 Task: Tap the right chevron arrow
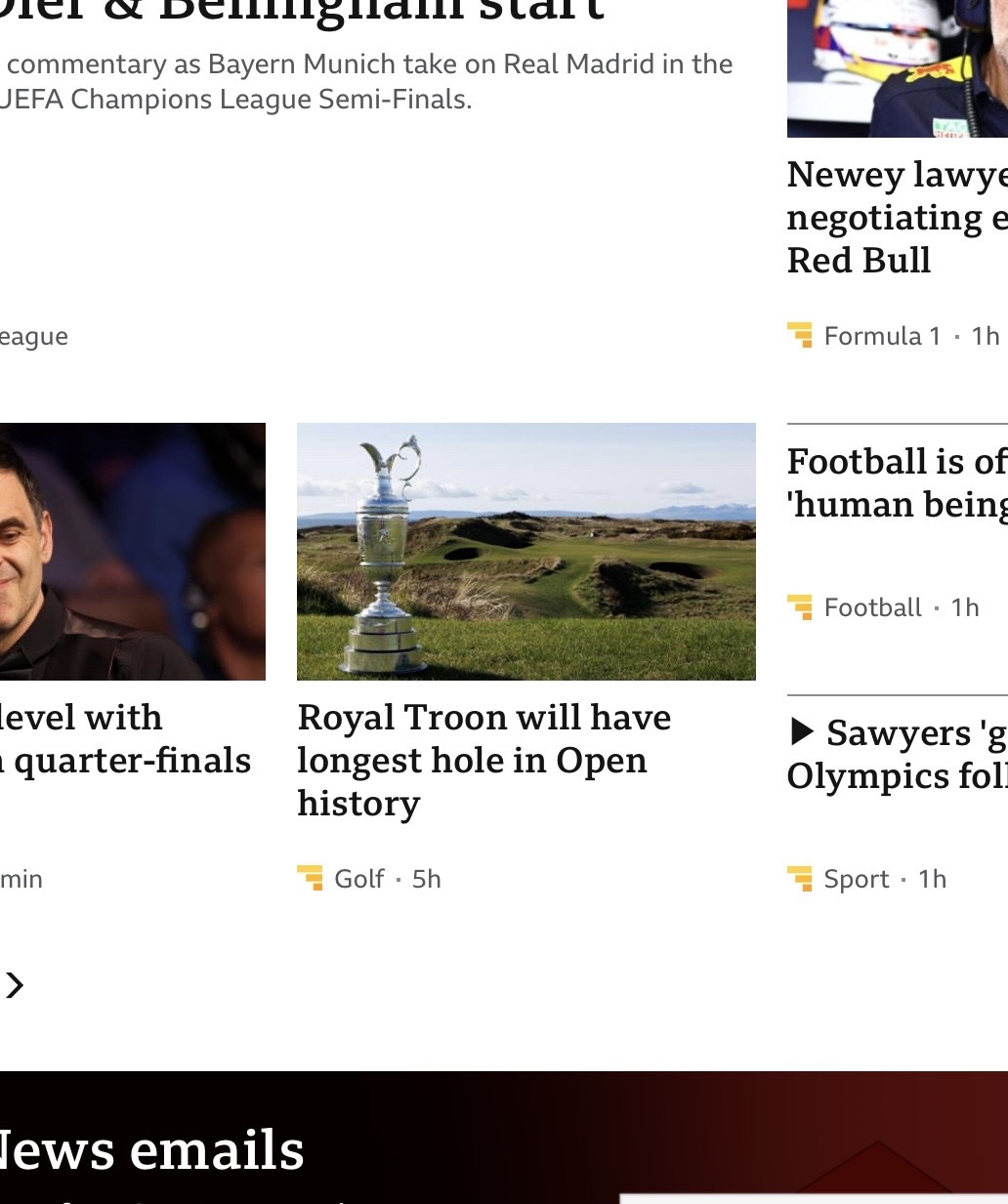click(14, 985)
